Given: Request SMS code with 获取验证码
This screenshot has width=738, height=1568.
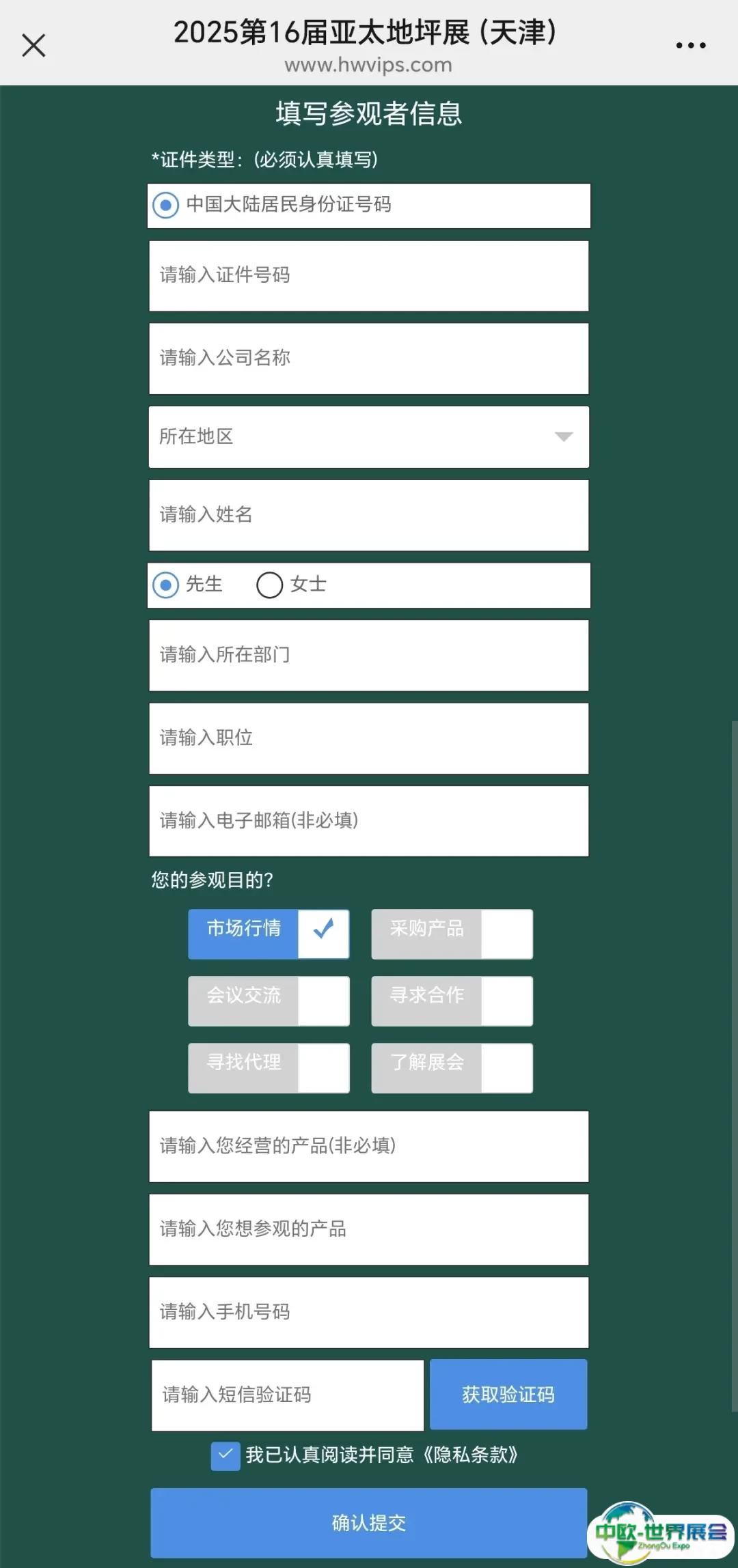Looking at the screenshot, I should [508, 1395].
